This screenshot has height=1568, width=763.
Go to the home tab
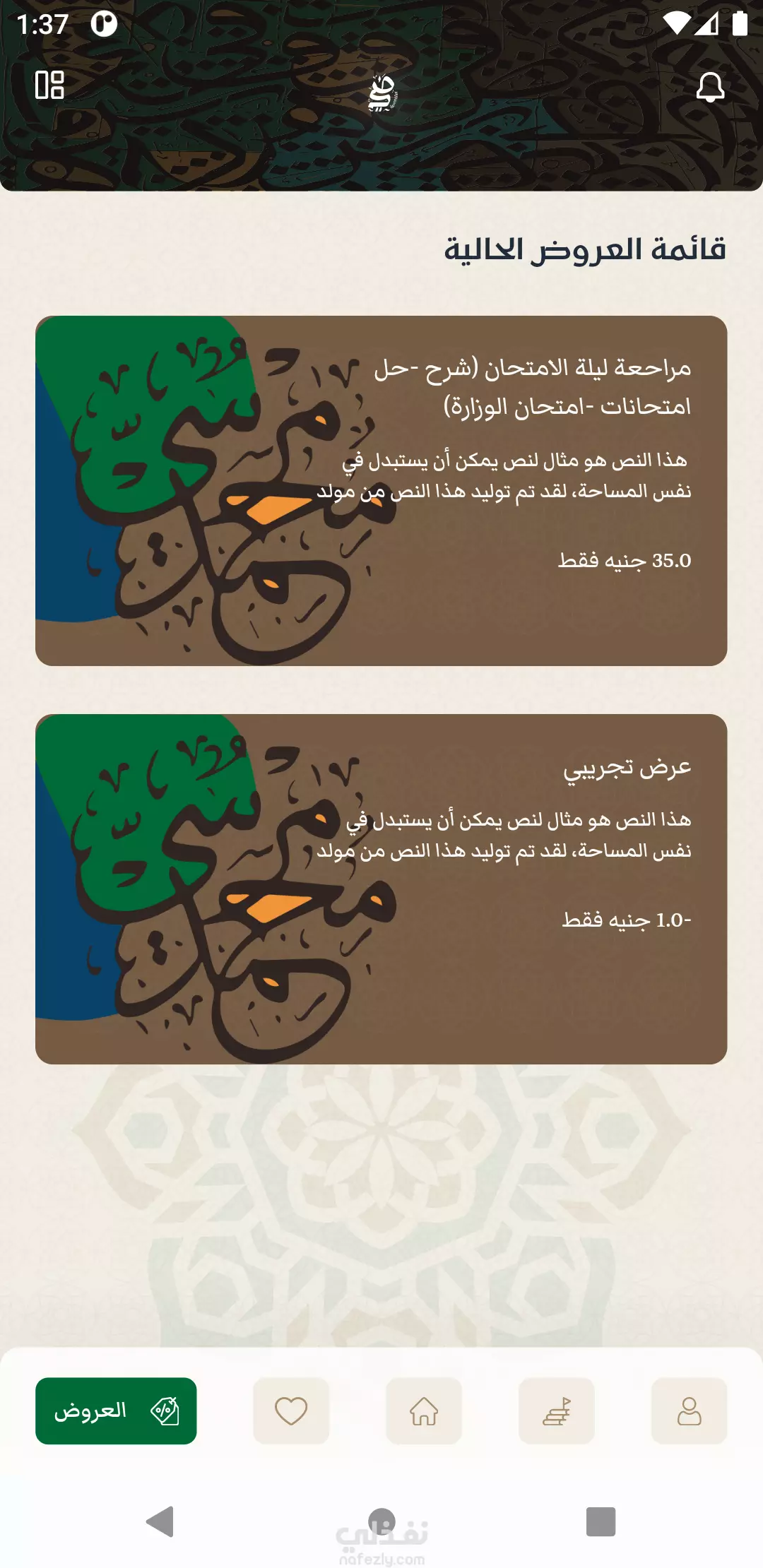click(x=424, y=1410)
